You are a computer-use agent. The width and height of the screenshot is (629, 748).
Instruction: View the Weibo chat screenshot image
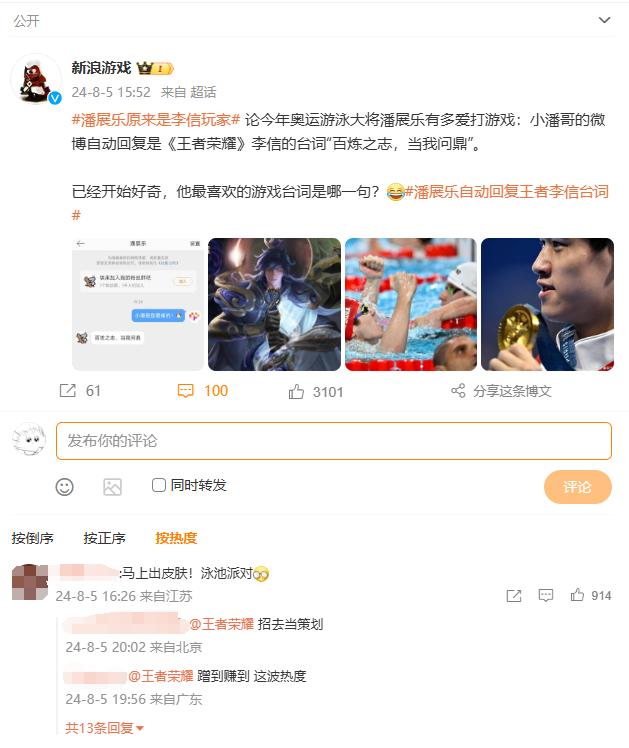click(137, 304)
